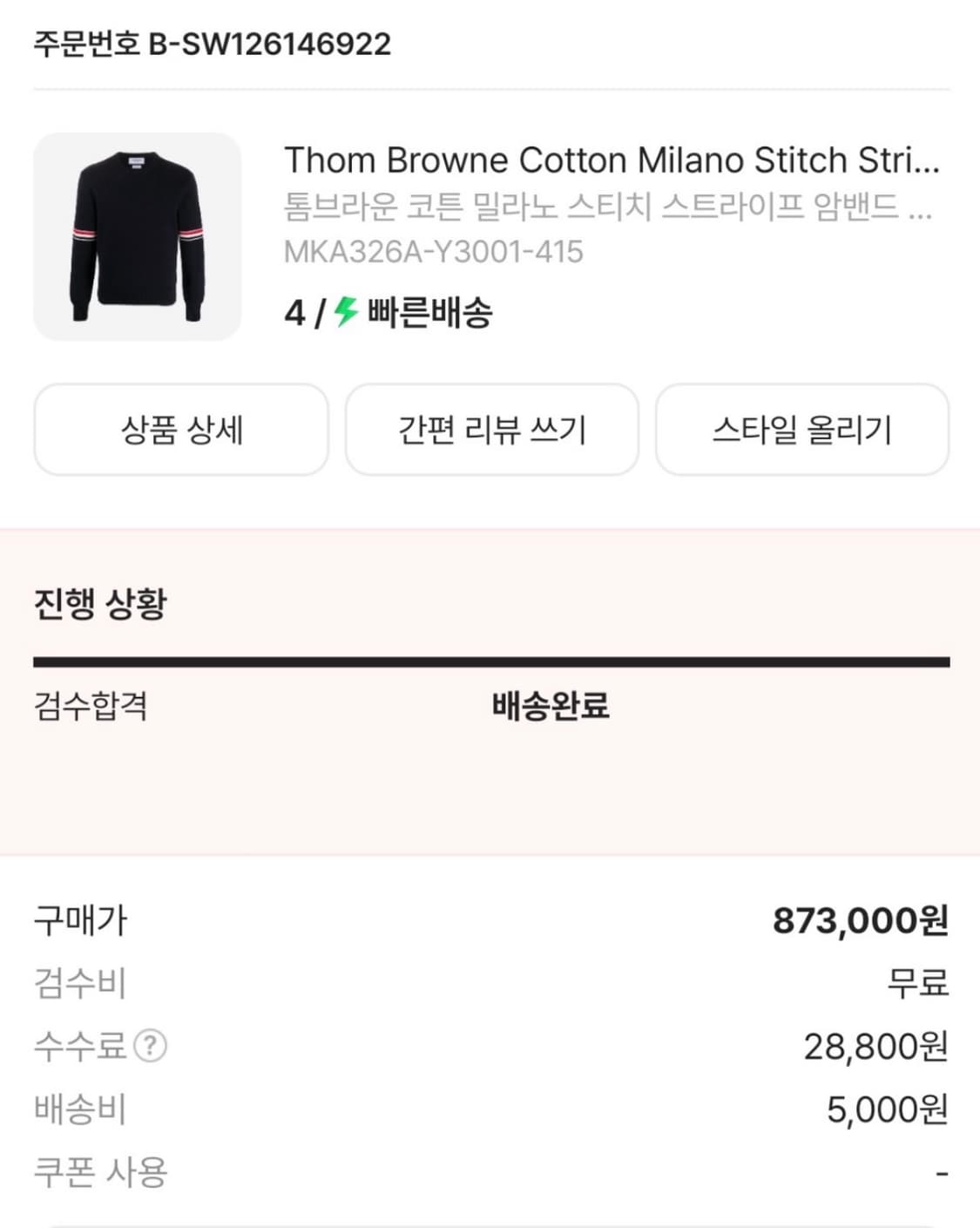Click the delivery progress bar
The height and width of the screenshot is (1228, 980).
tap(490, 661)
